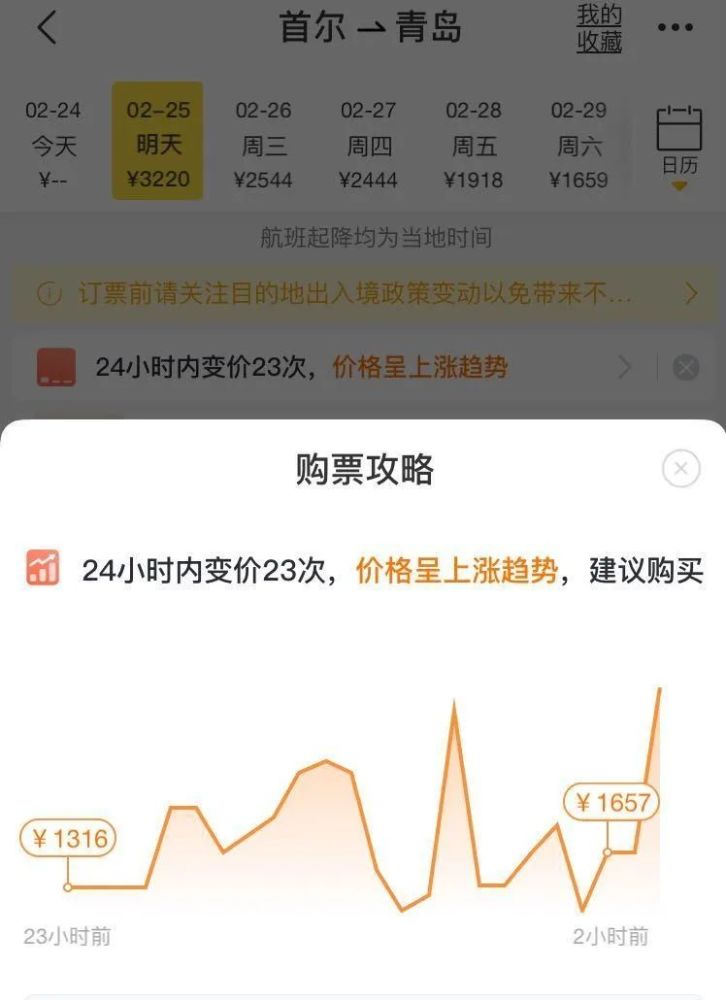
Task: Click the ¥1657 price marker on chart
Action: point(609,801)
